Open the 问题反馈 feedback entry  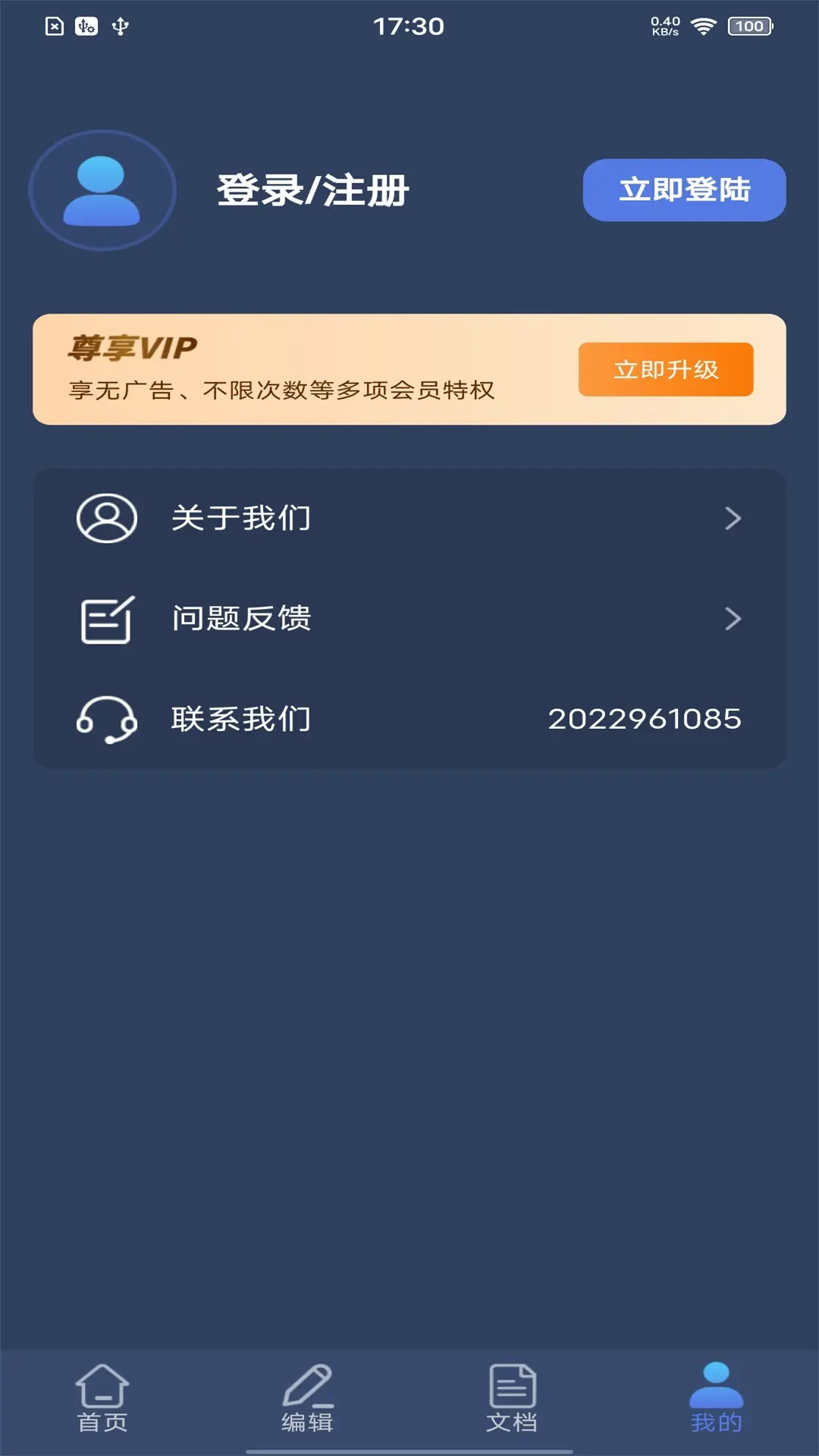pyautogui.click(x=243, y=618)
